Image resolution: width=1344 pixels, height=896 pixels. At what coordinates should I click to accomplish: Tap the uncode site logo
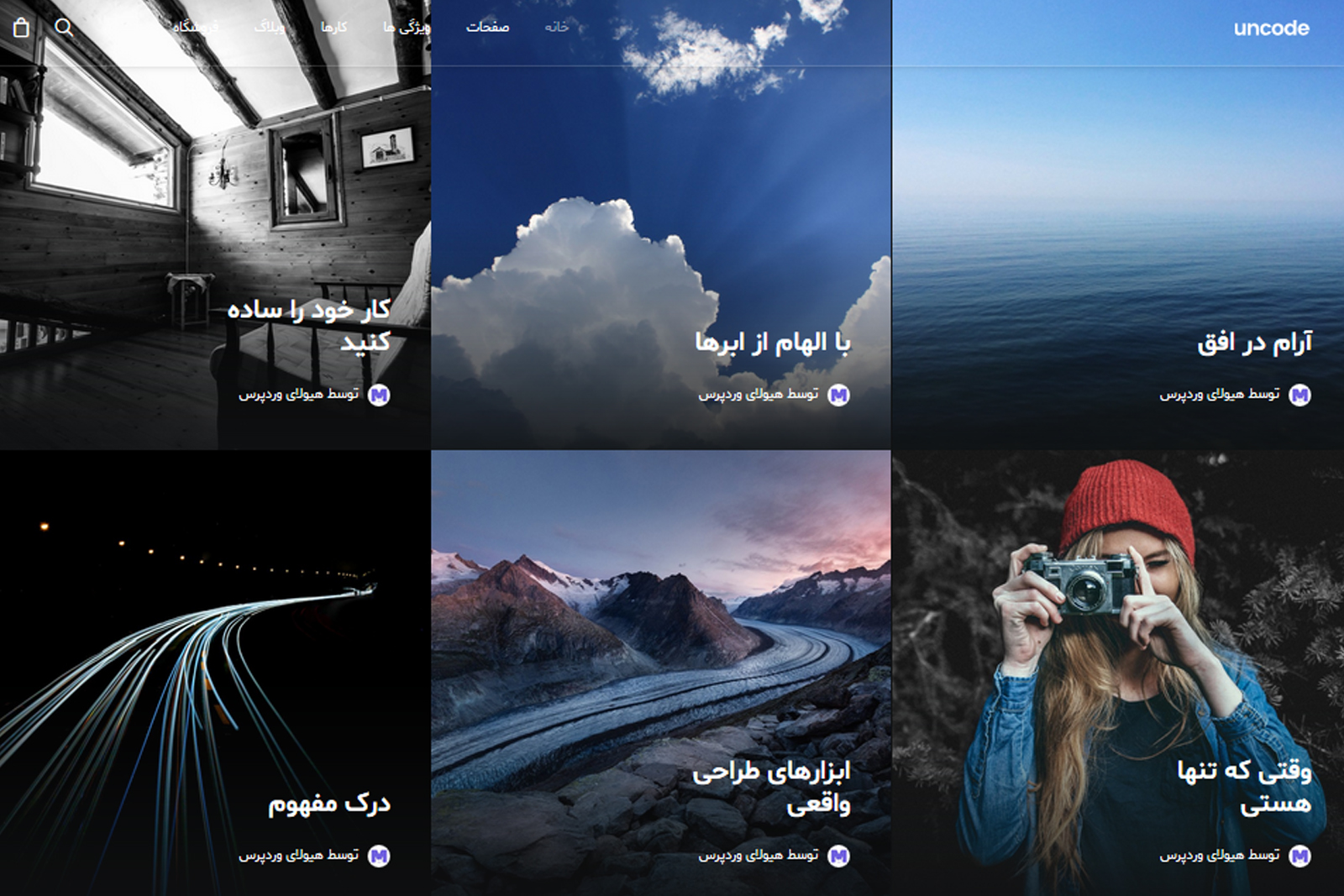coord(1271,28)
